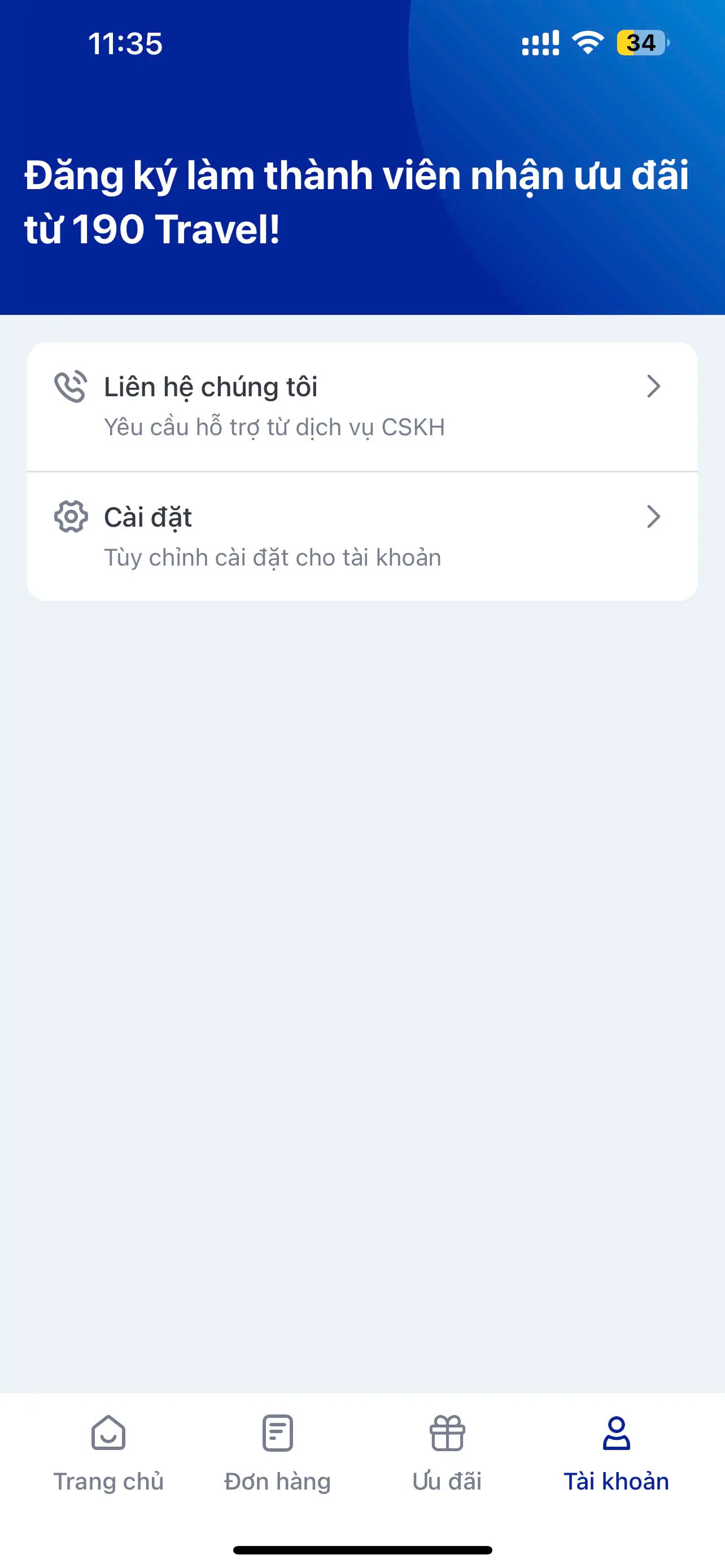725x1568 pixels.
Task: Open Liên hệ chúng tôi support row
Action: 362,406
